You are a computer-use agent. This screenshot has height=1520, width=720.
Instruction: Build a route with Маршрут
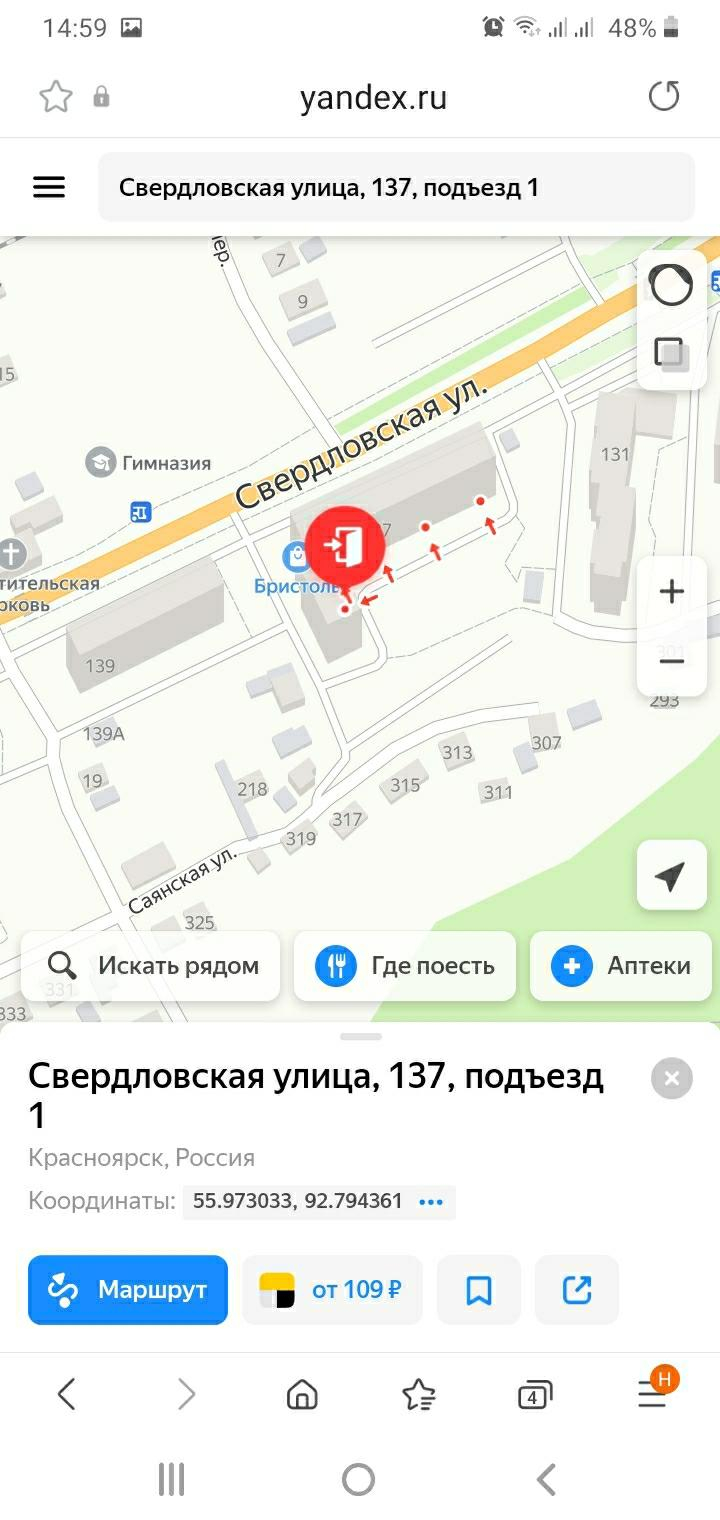128,1290
